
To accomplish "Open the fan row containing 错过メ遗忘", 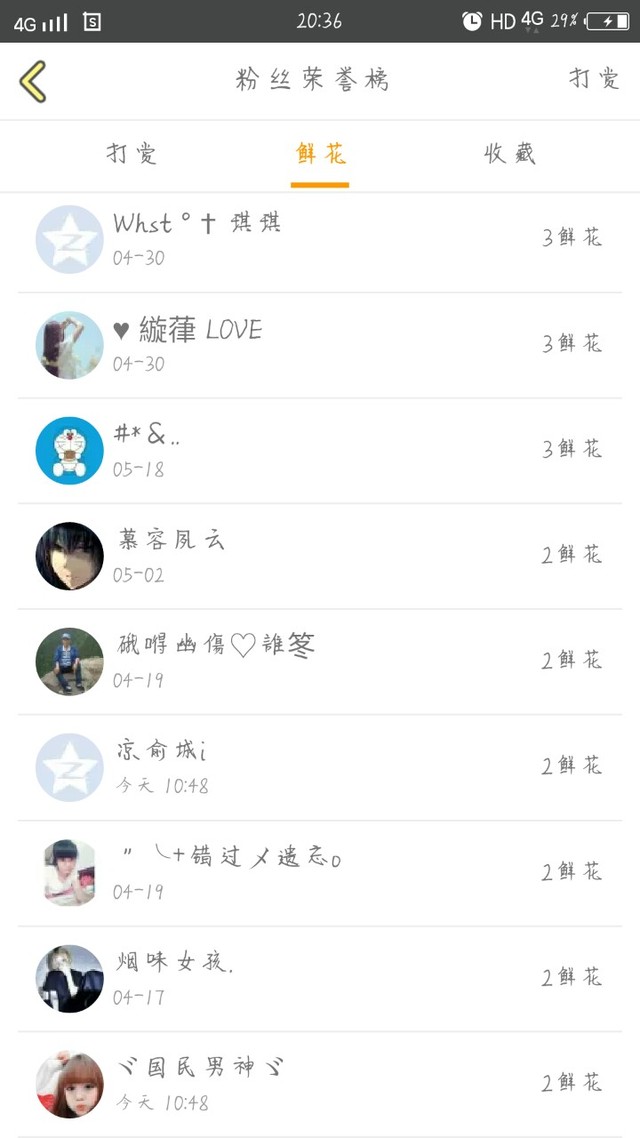I will tap(320, 873).
